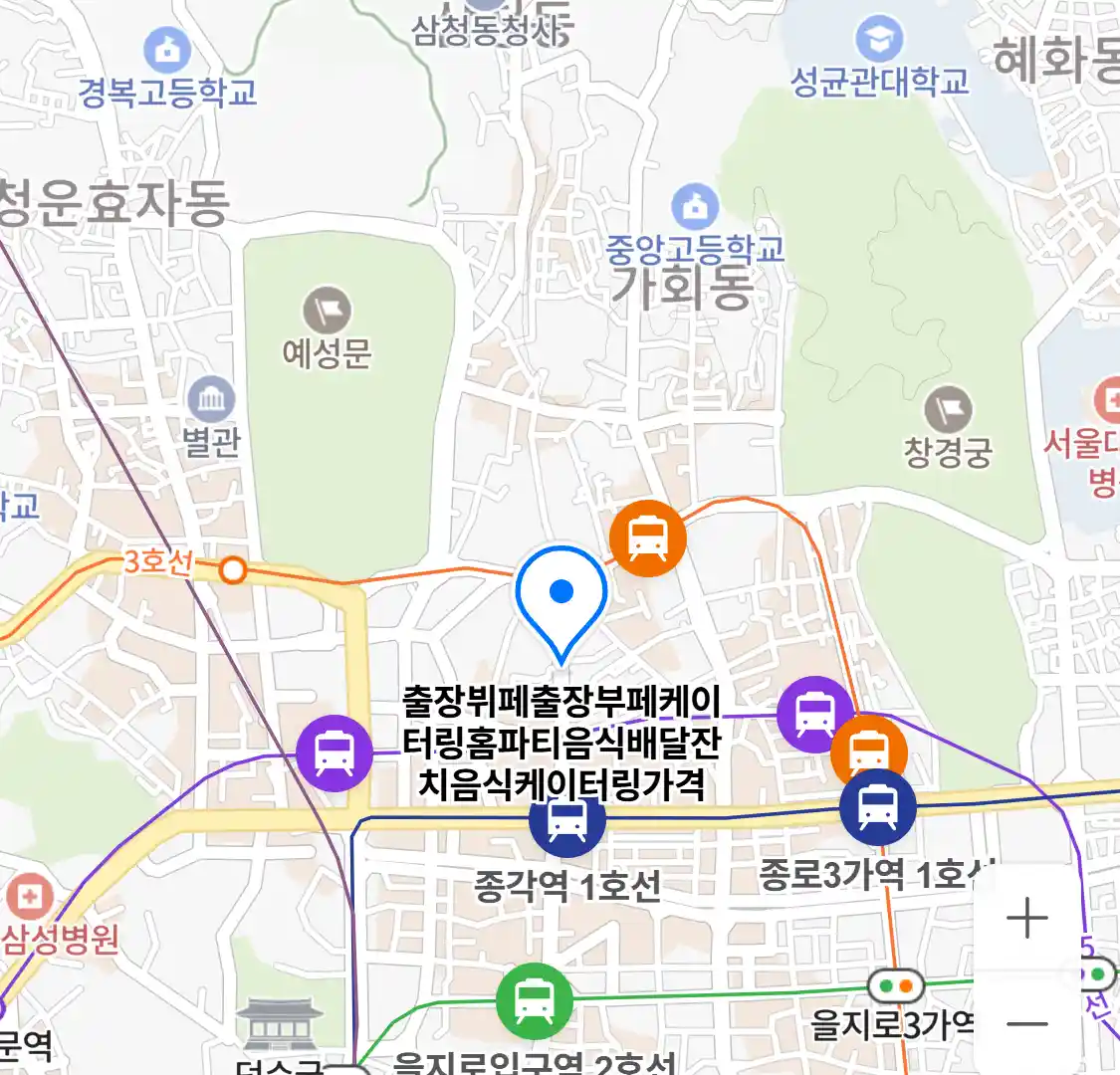Tap the 경복고등학교 school marker
This screenshot has height=1075, width=1120.
(166, 49)
